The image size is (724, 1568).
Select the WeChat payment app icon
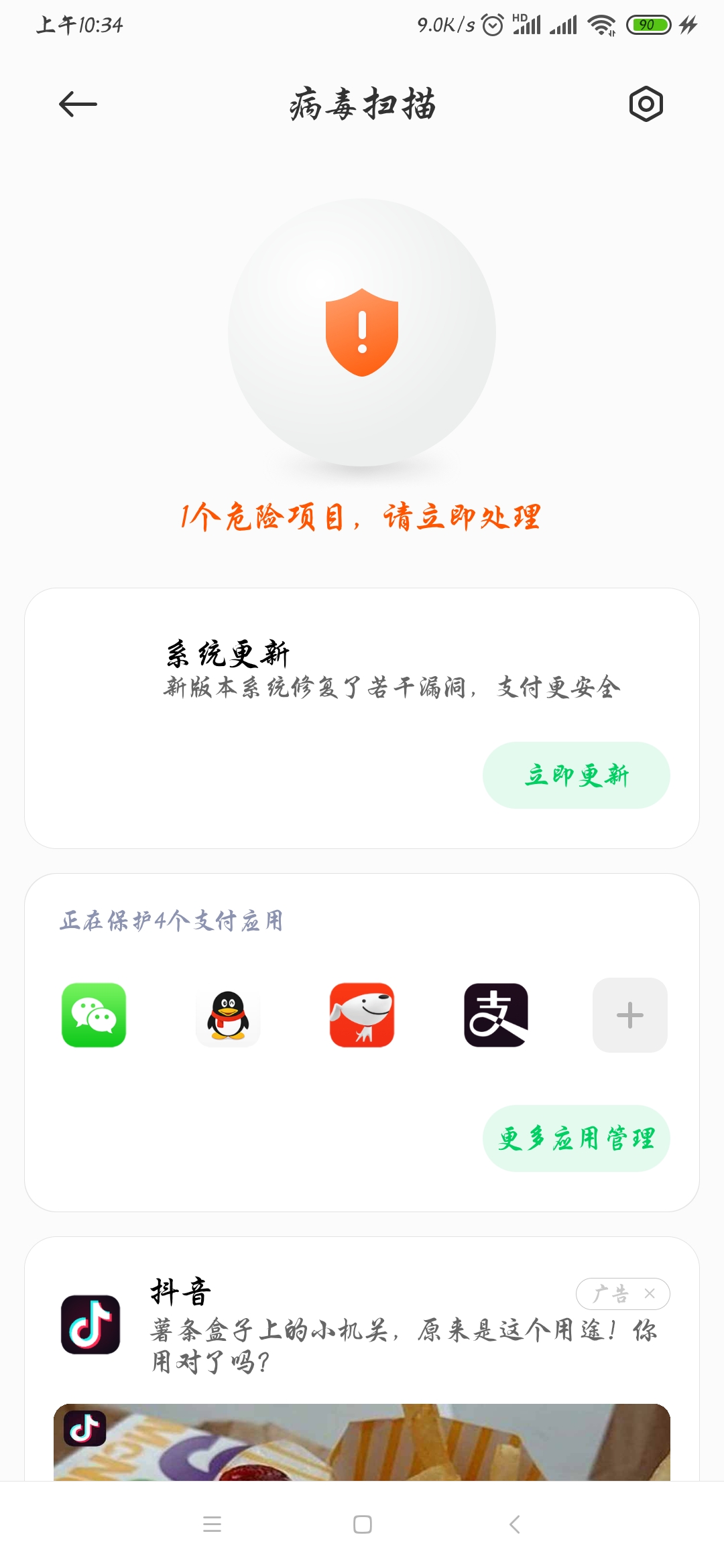(94, 1015)
